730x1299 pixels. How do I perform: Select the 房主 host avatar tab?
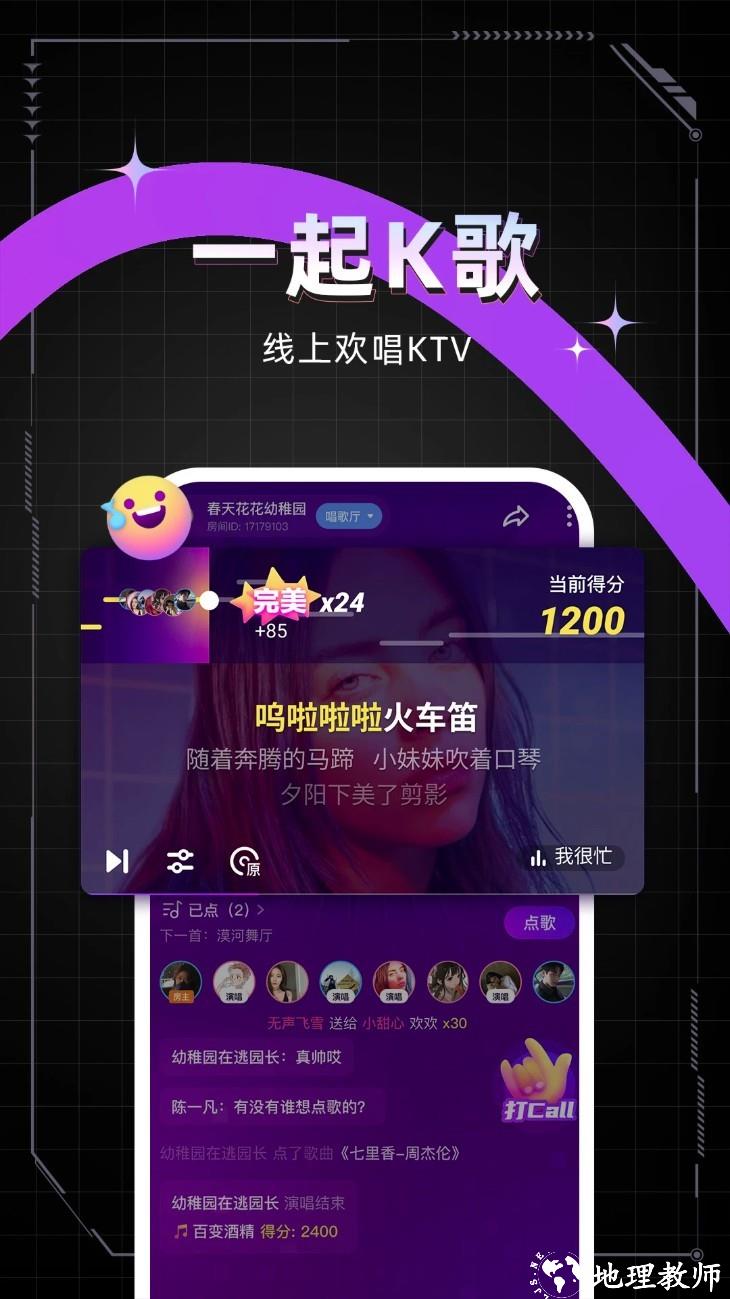click(180, 983)
